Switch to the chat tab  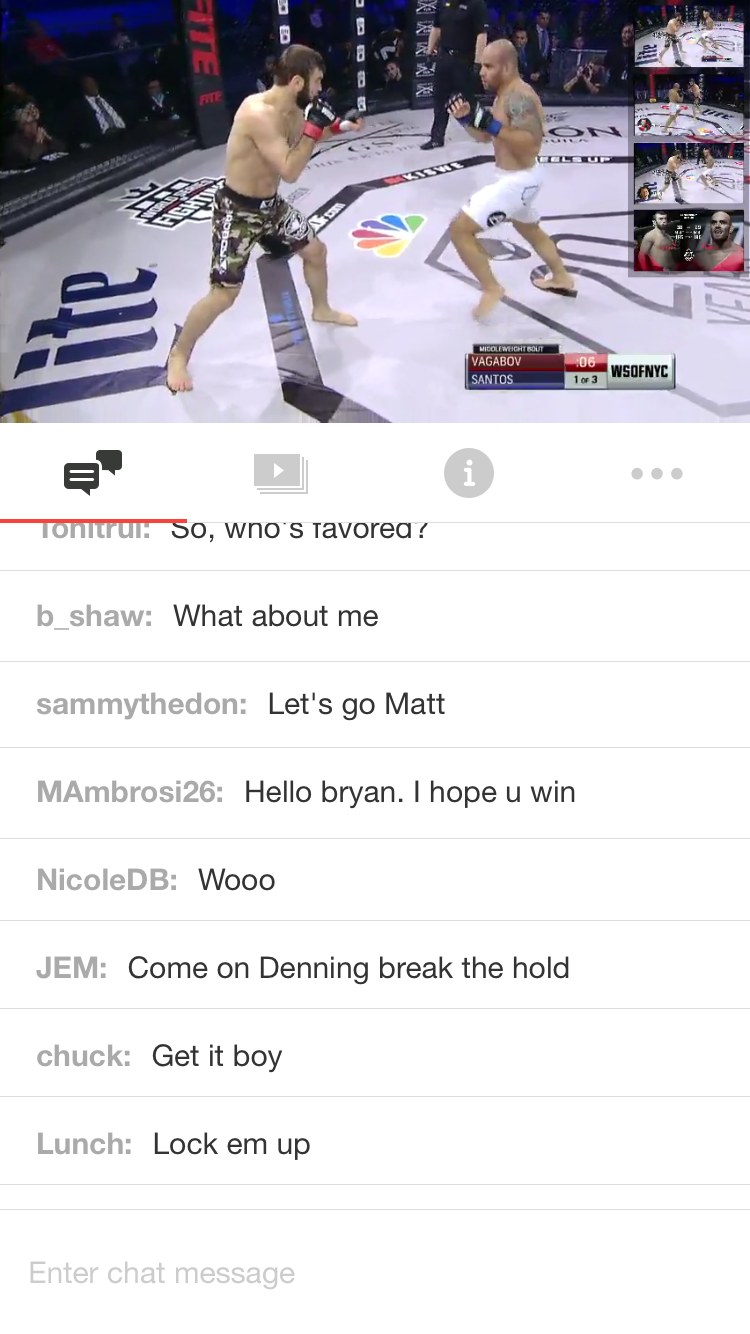93,472
